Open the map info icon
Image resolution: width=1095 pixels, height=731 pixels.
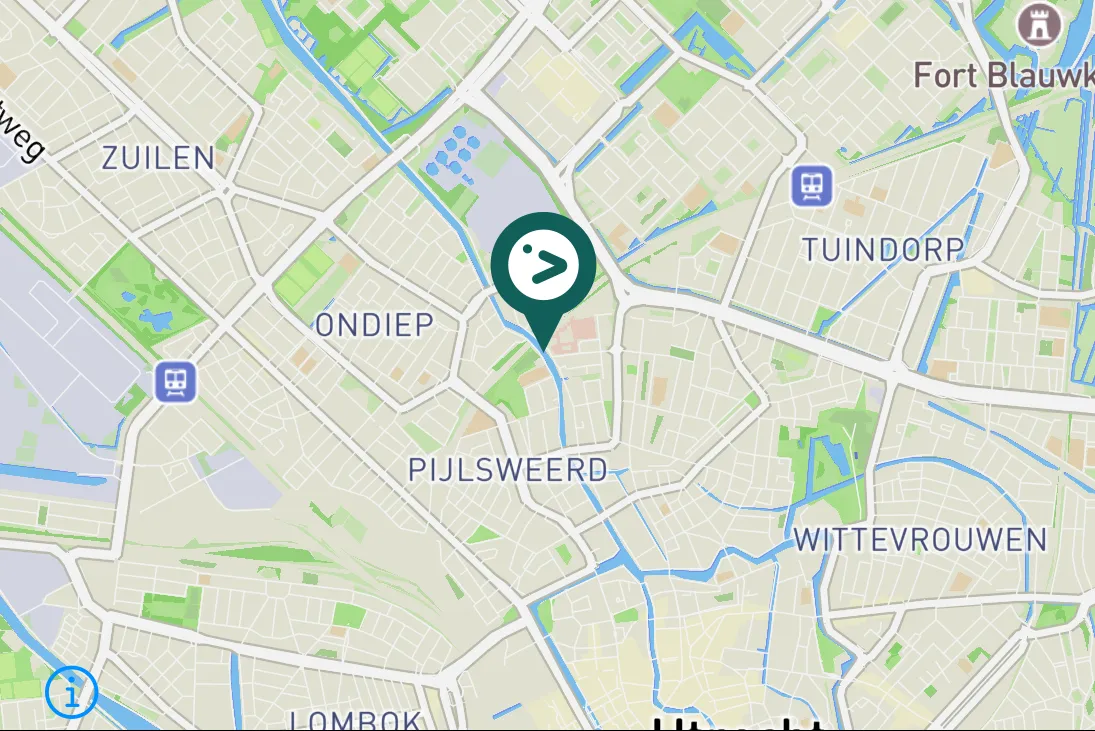point(72,691)
